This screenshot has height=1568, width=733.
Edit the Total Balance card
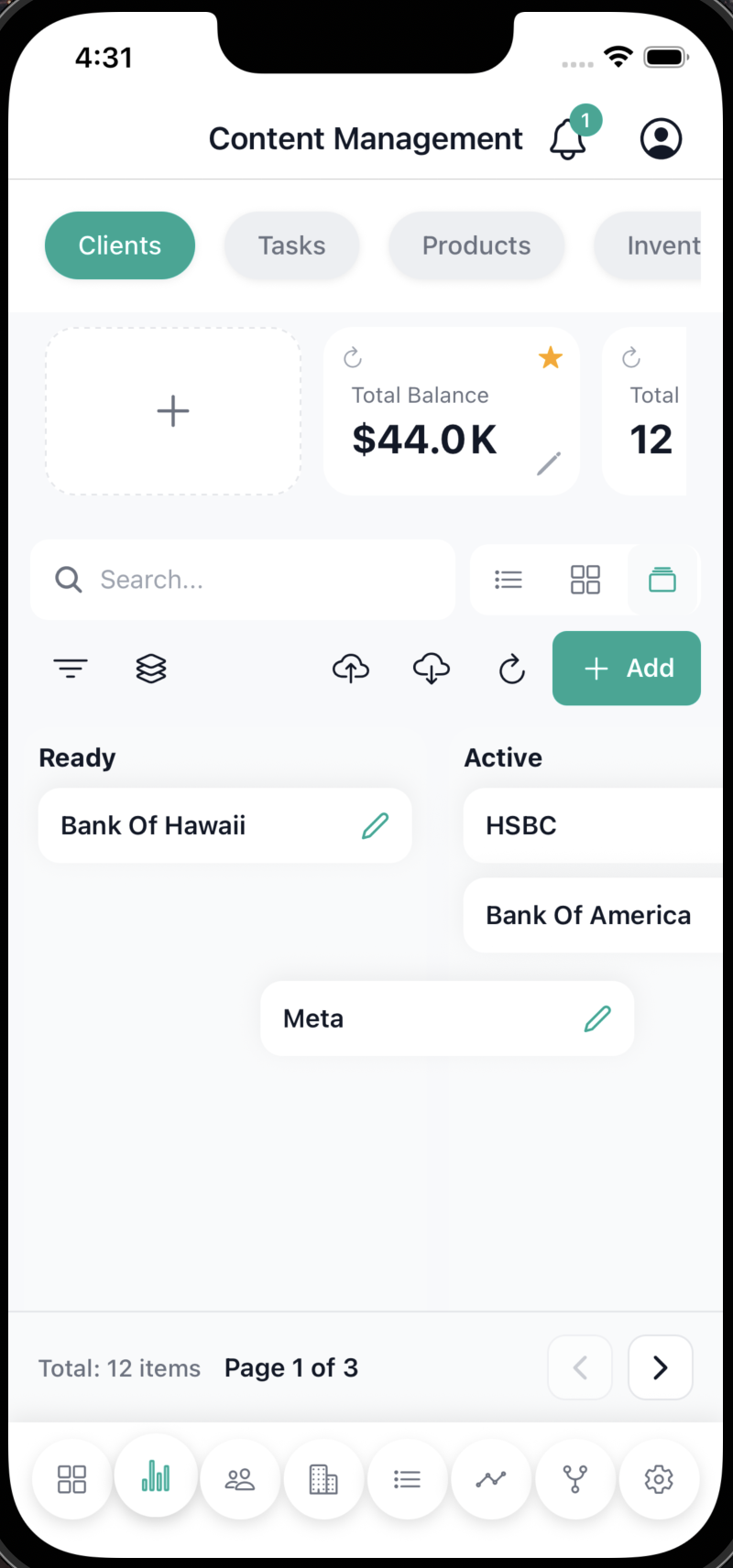click(x=548, y=463)
